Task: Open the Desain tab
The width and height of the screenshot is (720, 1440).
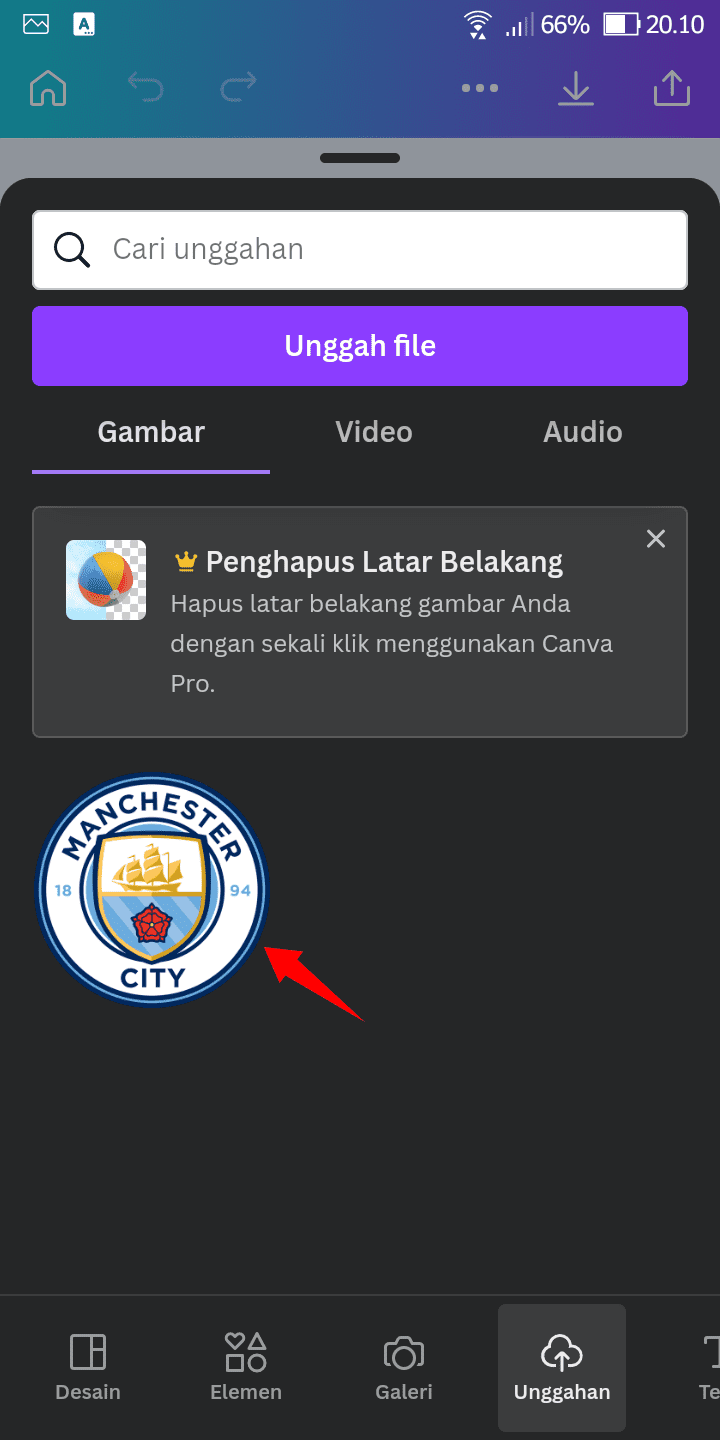Action: [88, 1367]
